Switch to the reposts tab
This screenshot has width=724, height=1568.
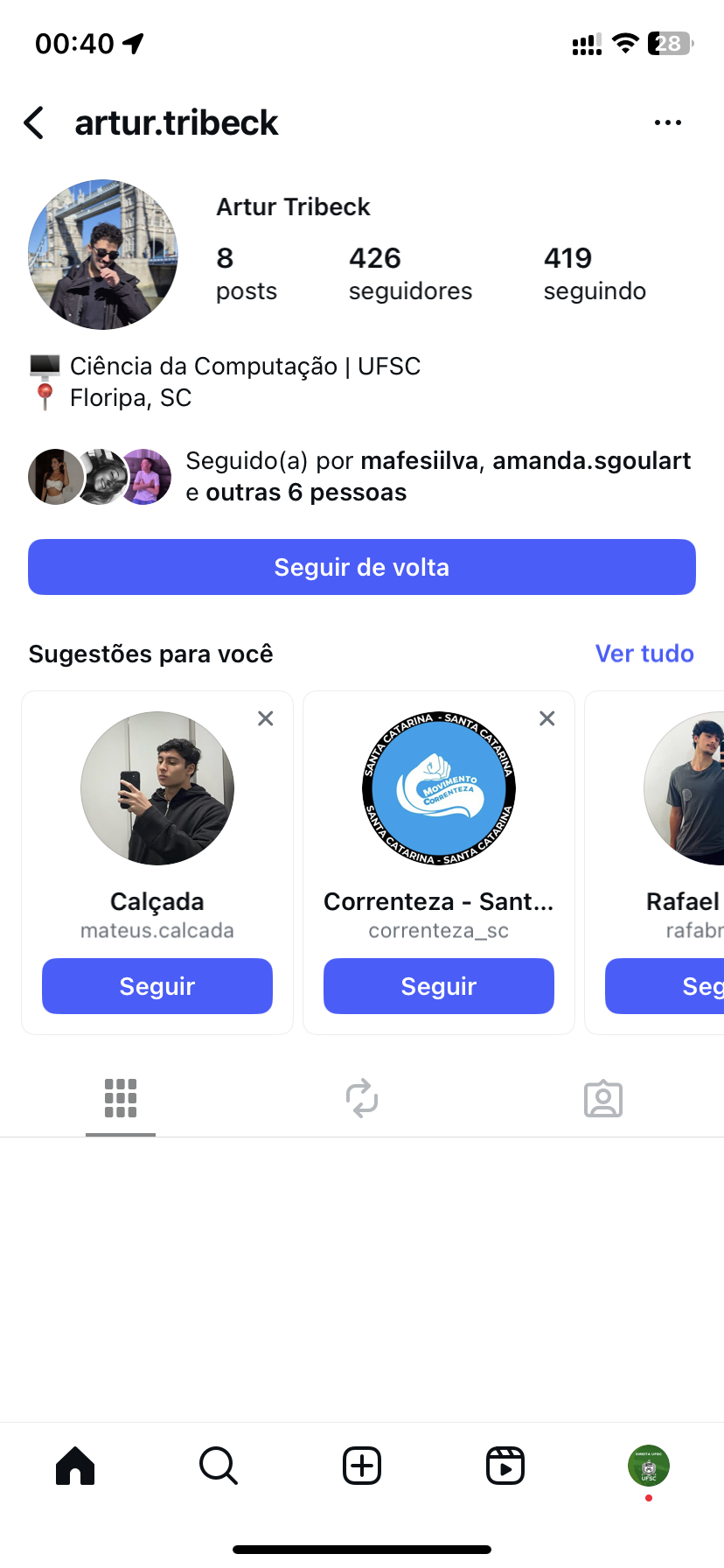click(362, 1098)
